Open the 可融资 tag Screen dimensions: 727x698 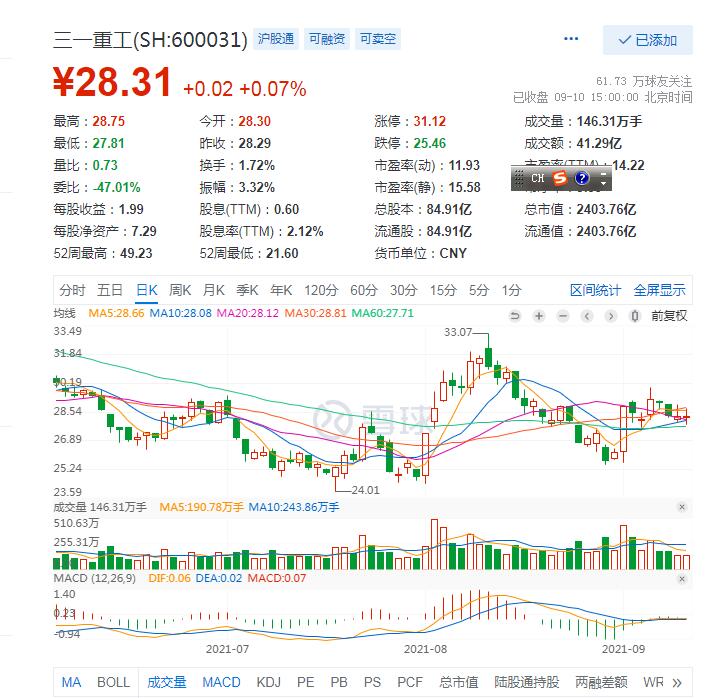(327, 39)
